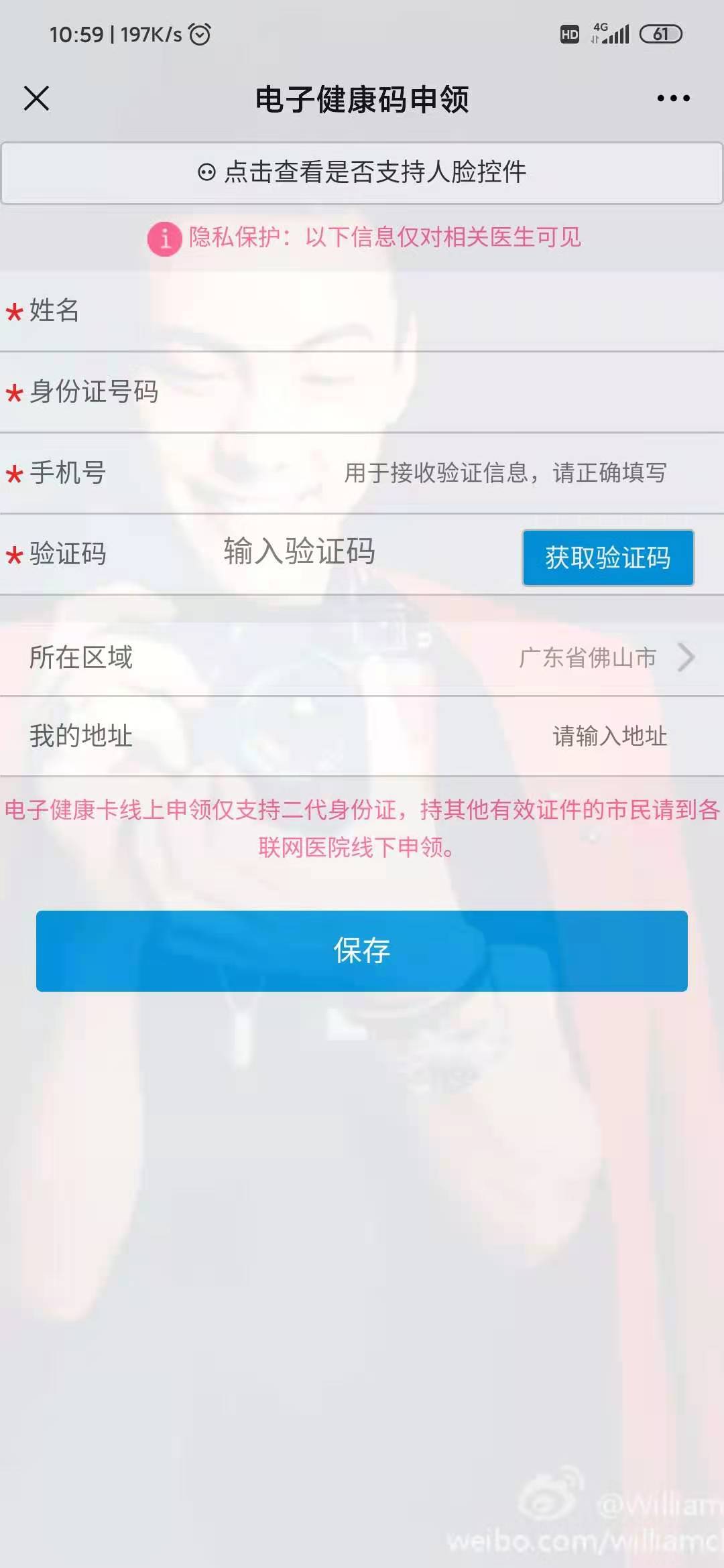Tap 点击查看是否支持人脸控件 button
This screenshot has width=724, height=1568.
pyautogui.click(x=362, y=172)
